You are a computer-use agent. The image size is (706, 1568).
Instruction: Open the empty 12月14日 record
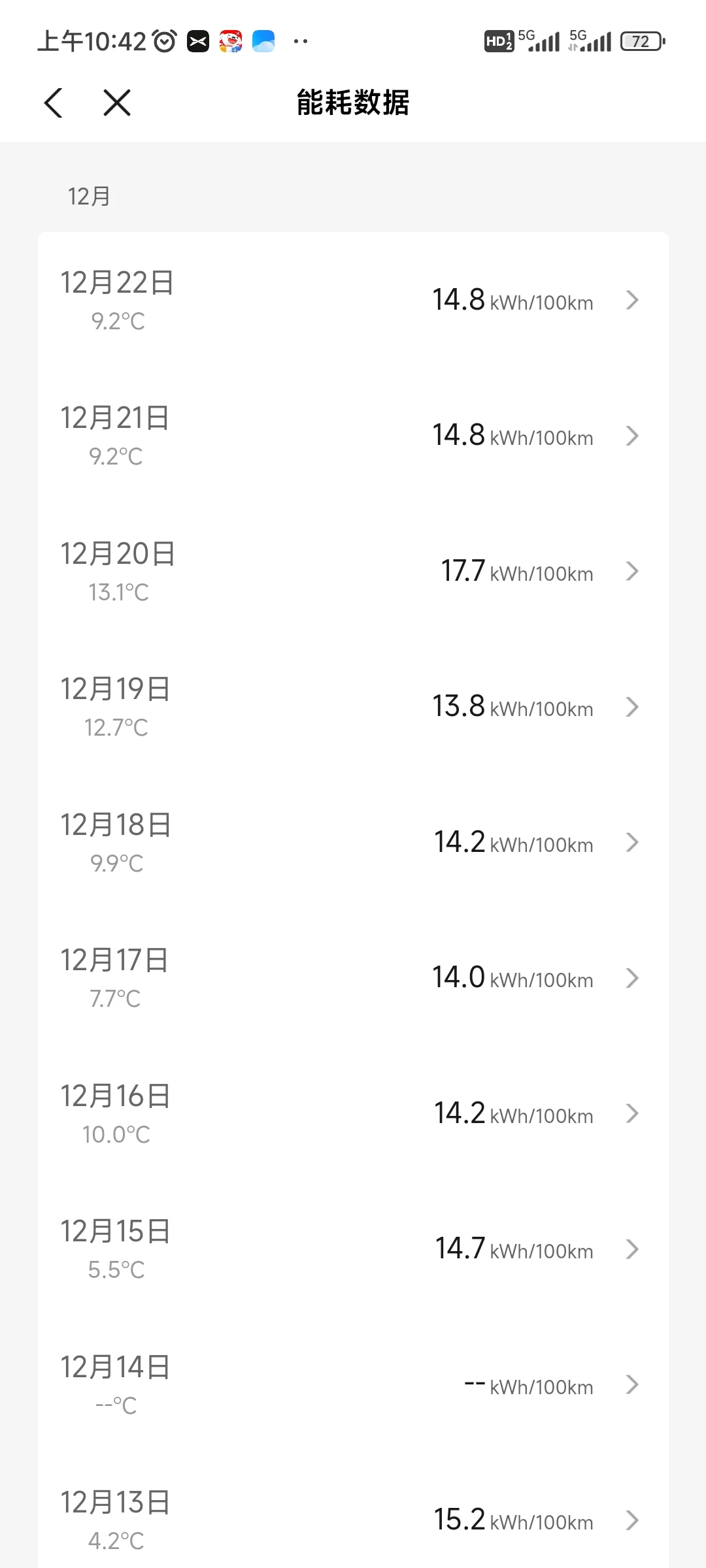353,1385
